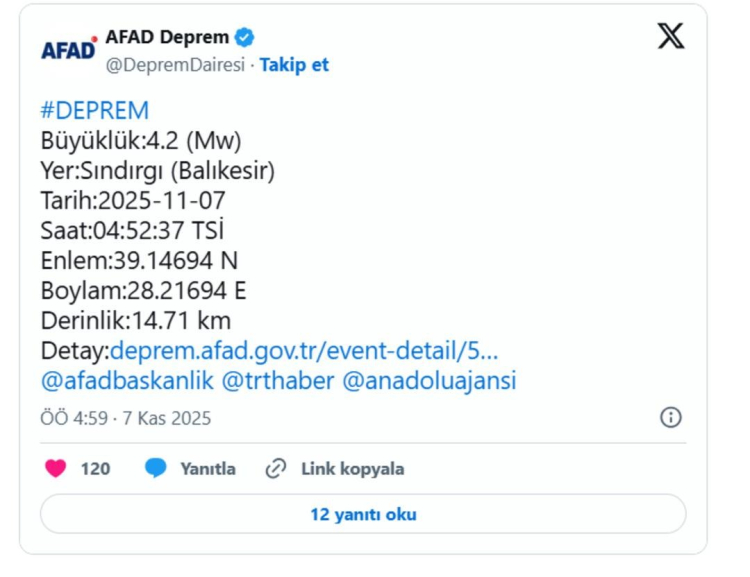Open the tweet info icon
750x577 pixels.
671,417
